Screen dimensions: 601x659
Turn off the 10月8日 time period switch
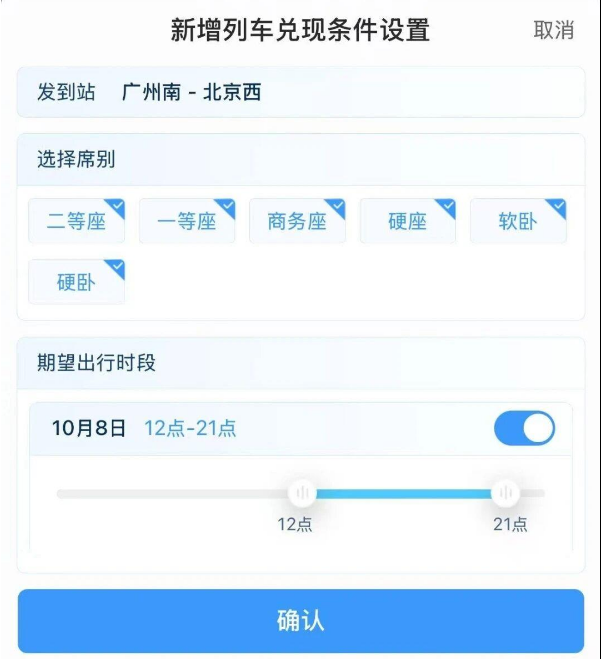pyautogui.click(x=524, y=428)
